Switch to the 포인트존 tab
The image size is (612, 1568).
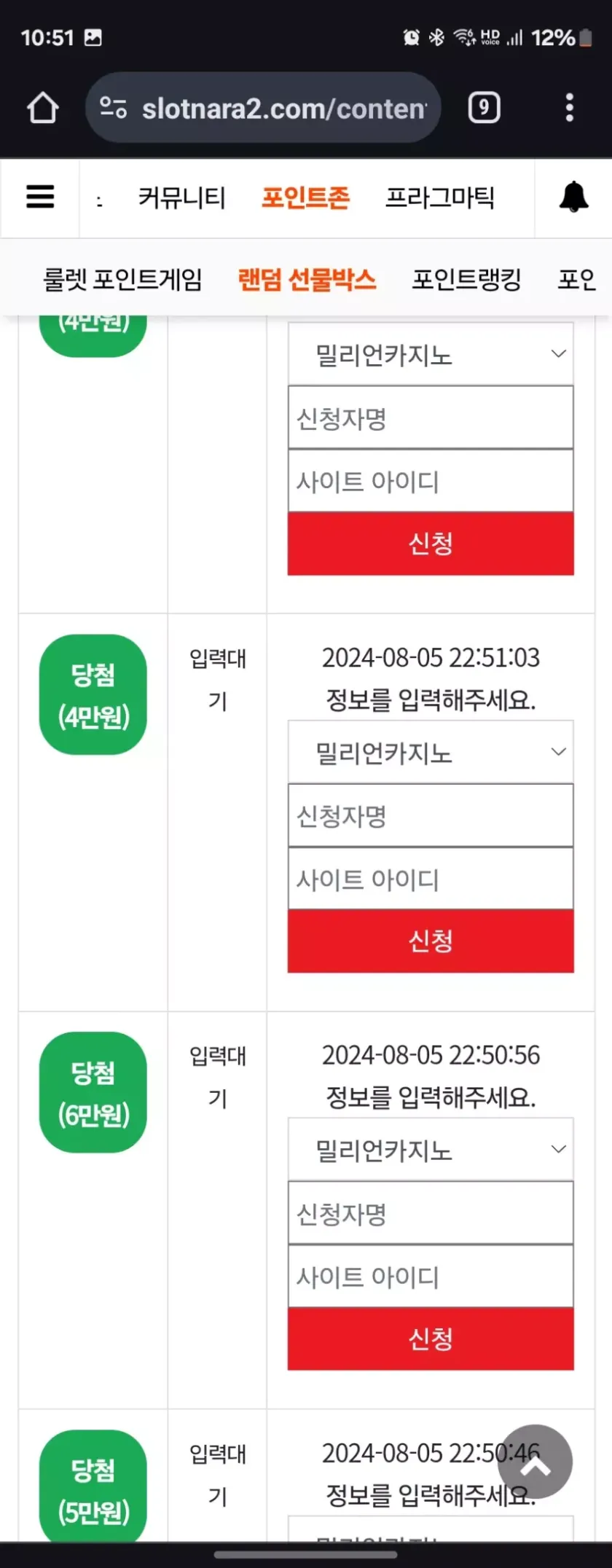305,197
